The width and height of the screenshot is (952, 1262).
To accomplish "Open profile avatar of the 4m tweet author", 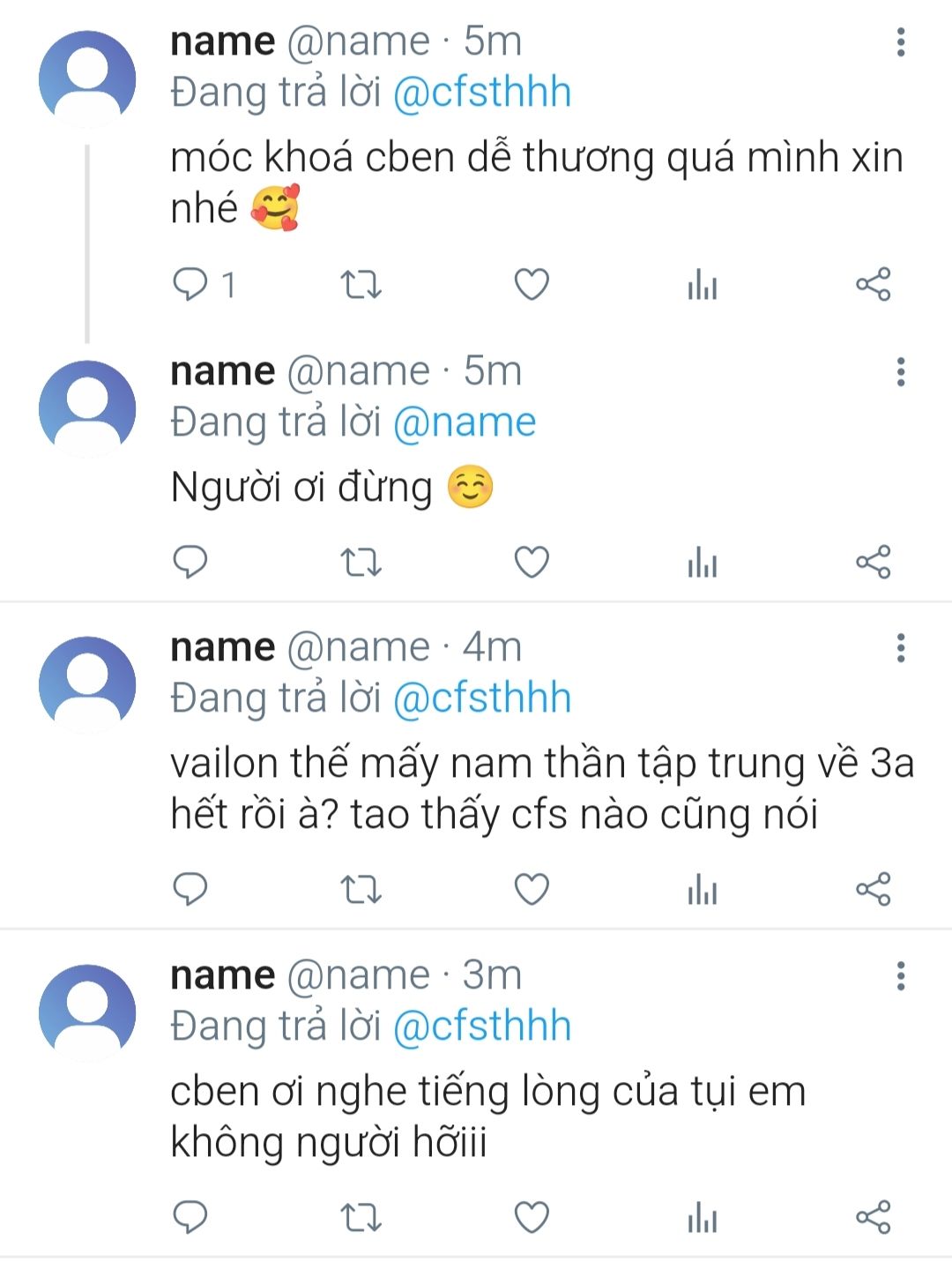I will pyautogui.click(x=87, y=685).
